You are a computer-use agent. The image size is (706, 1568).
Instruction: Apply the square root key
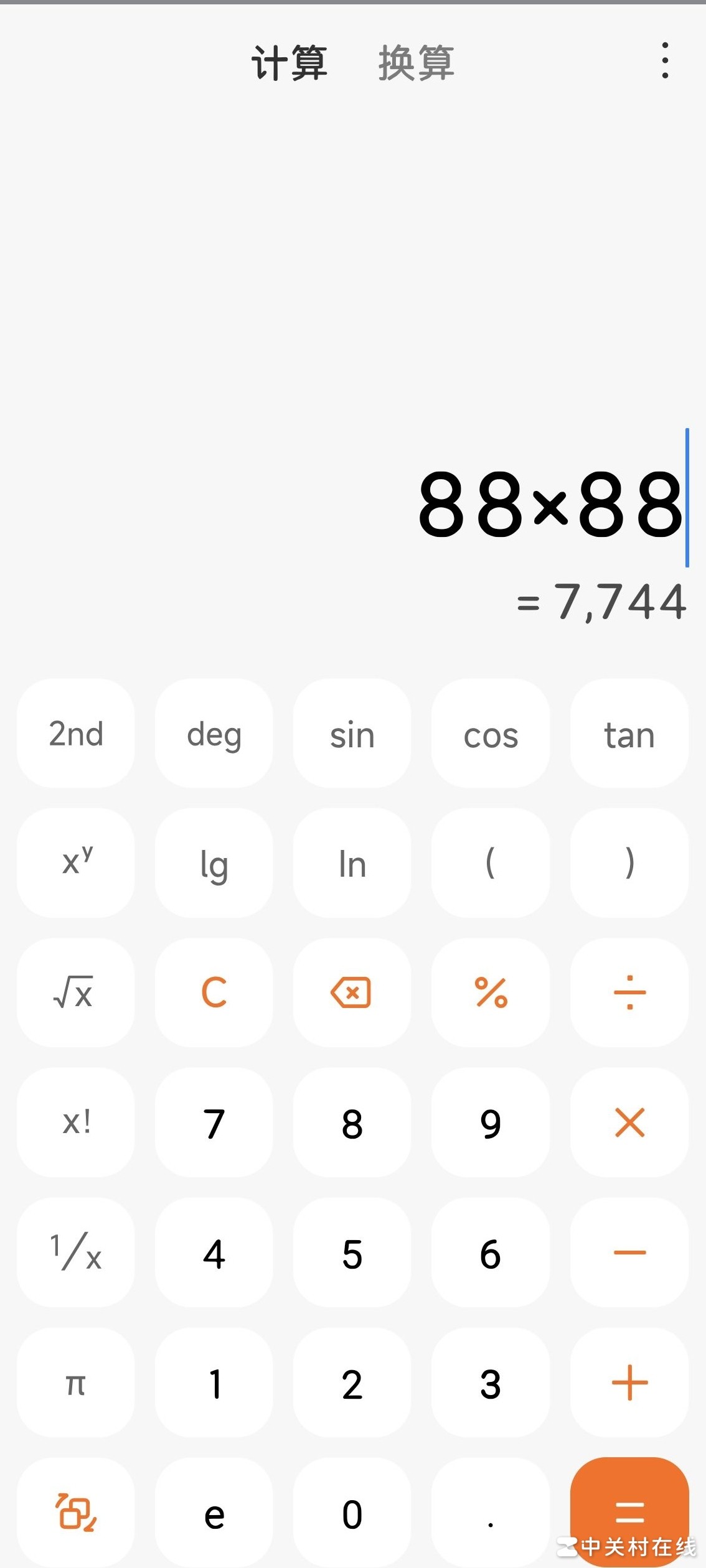76,992
